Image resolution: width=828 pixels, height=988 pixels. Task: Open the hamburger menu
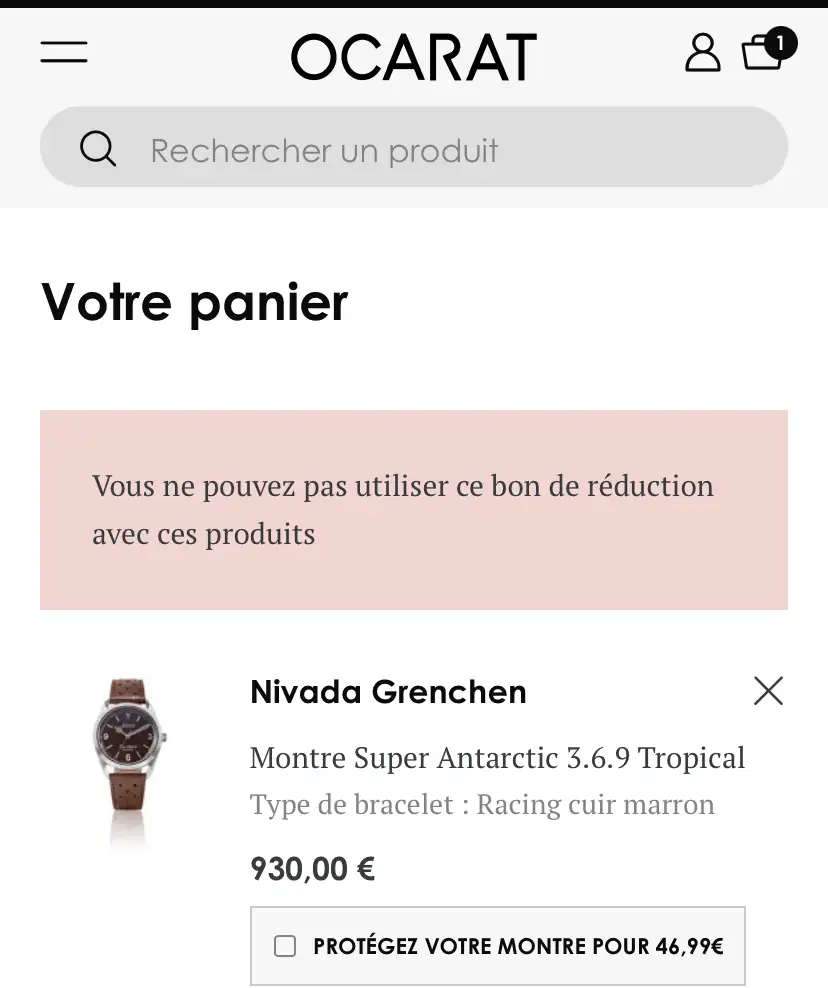tap(64, 52)
